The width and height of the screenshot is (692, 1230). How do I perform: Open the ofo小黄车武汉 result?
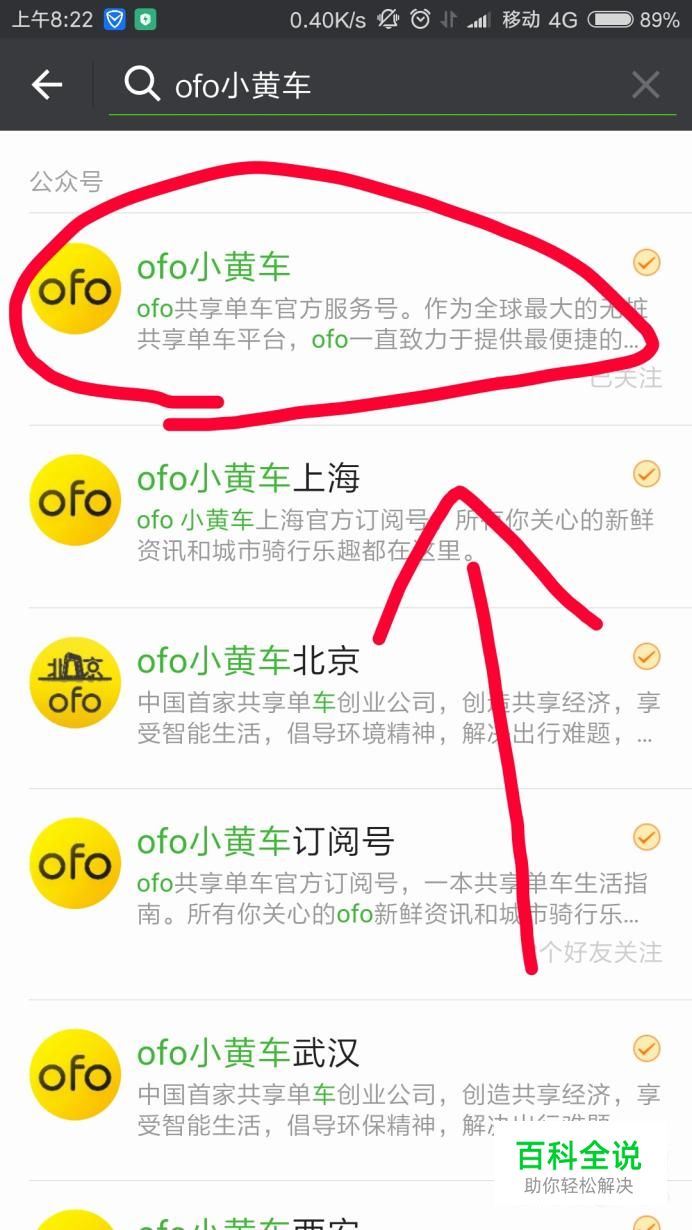346,1090
